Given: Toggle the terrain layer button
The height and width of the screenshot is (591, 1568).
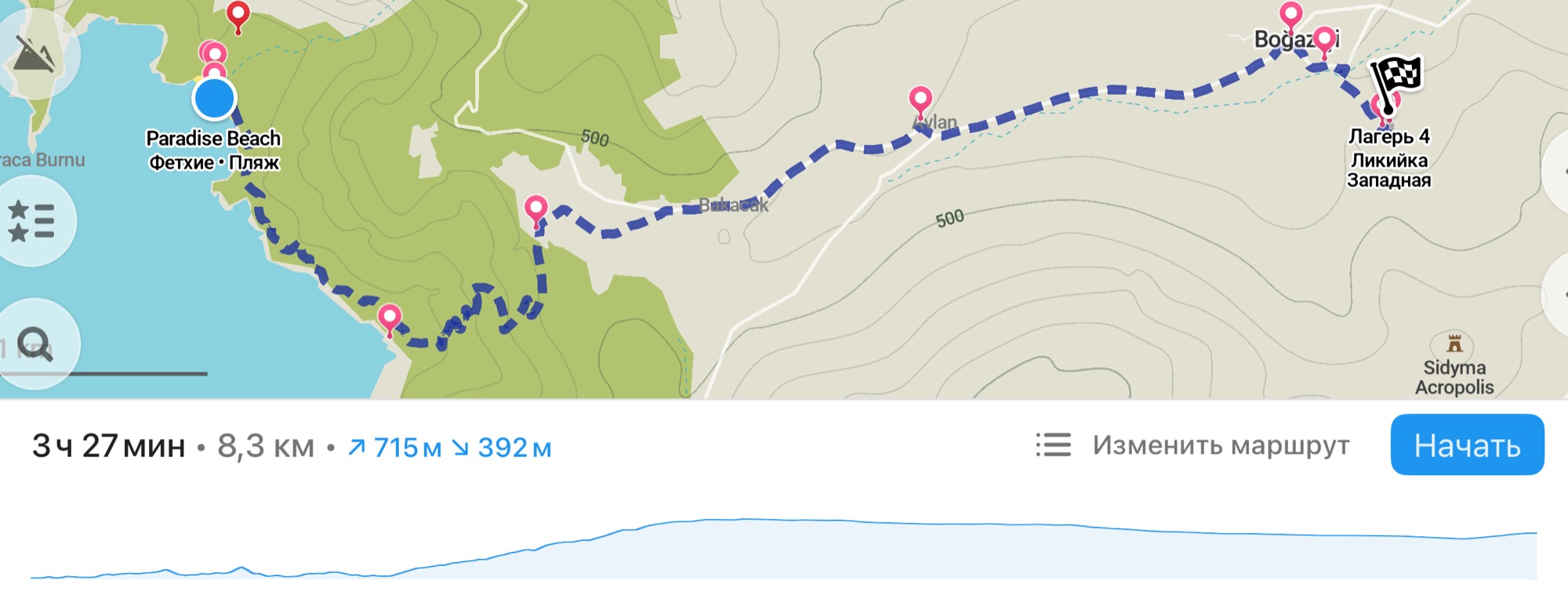Looking at the screenshot, I should click(x=35, y=55).
